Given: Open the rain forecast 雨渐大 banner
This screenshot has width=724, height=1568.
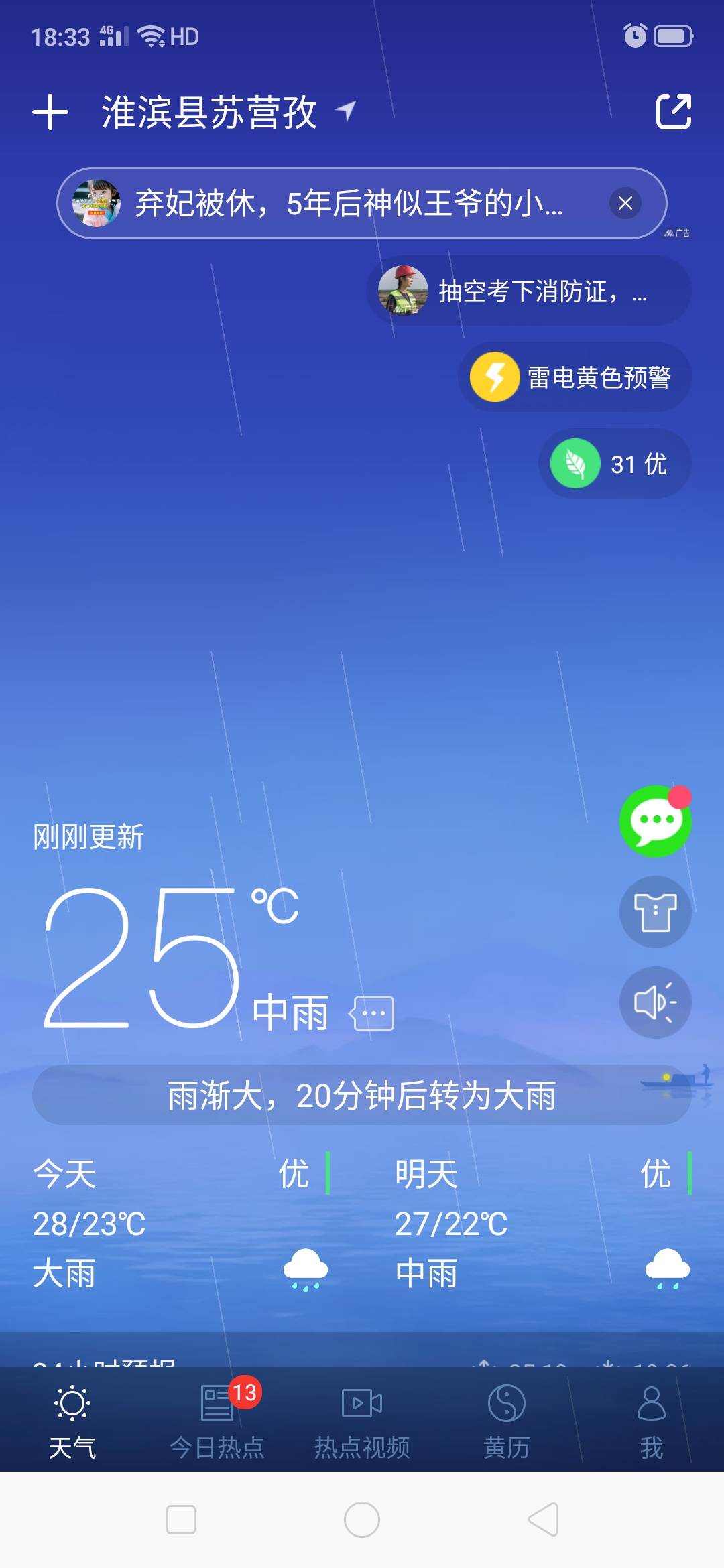Looking at the screenshot, I should (361, 1096).
